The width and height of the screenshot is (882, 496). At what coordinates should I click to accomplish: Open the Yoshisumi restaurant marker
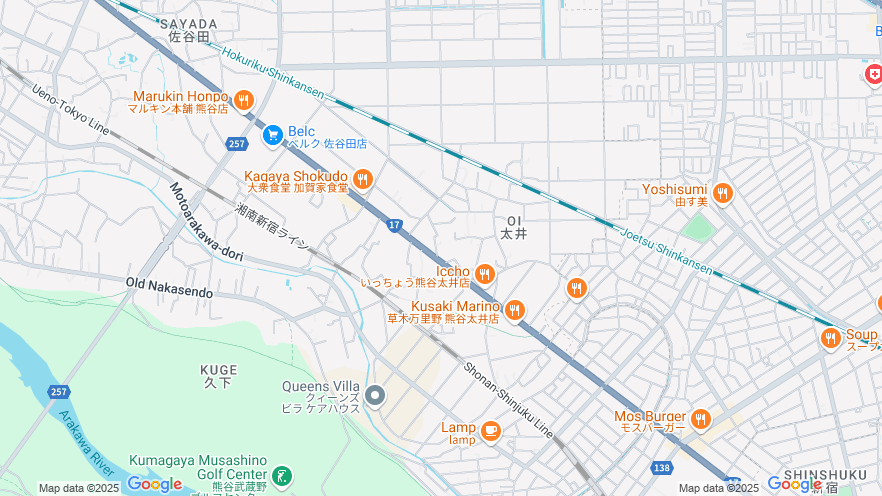coord(722,192)
